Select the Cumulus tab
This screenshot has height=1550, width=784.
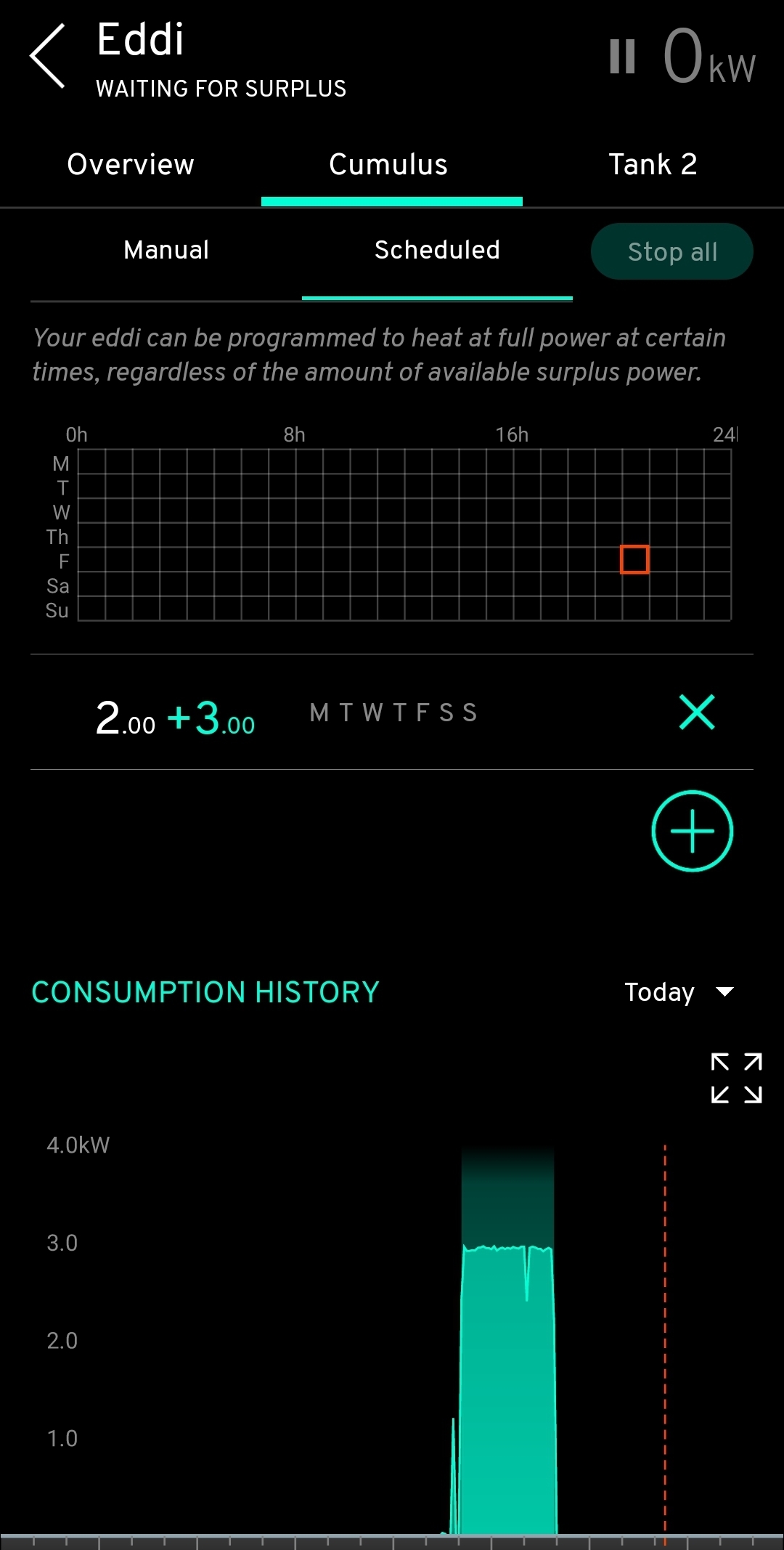coord(388,165)
